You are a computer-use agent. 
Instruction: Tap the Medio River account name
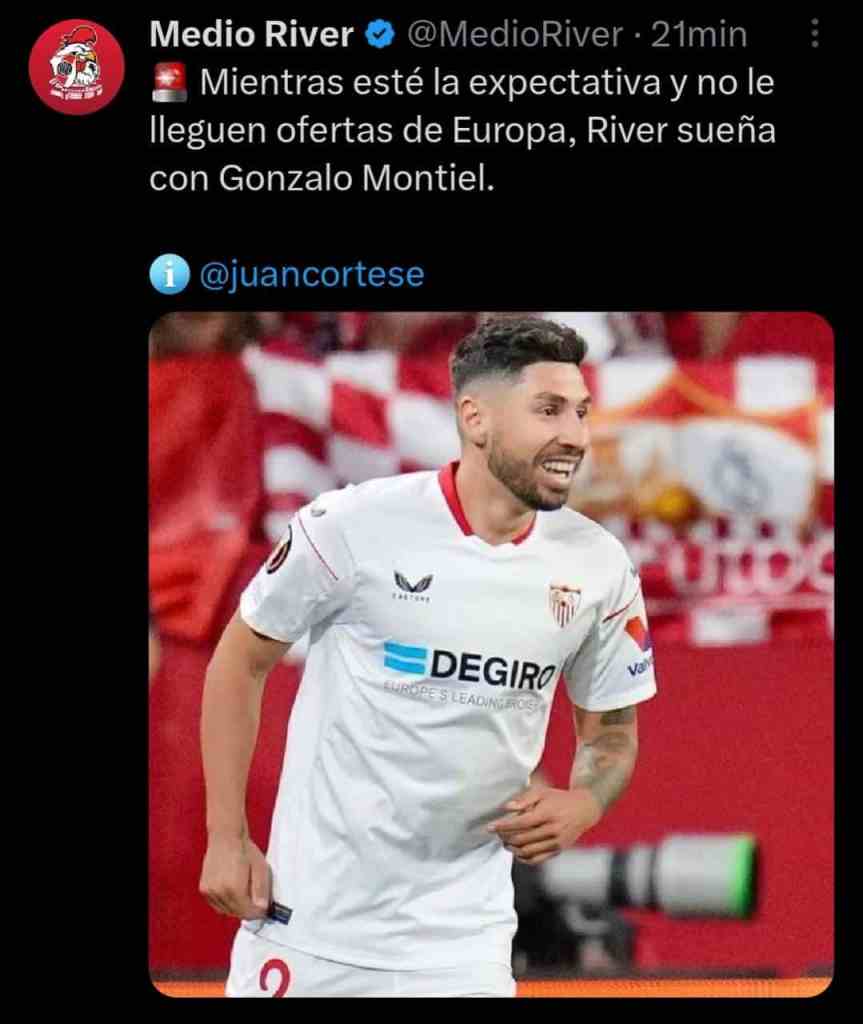click(x=251, y=35)
